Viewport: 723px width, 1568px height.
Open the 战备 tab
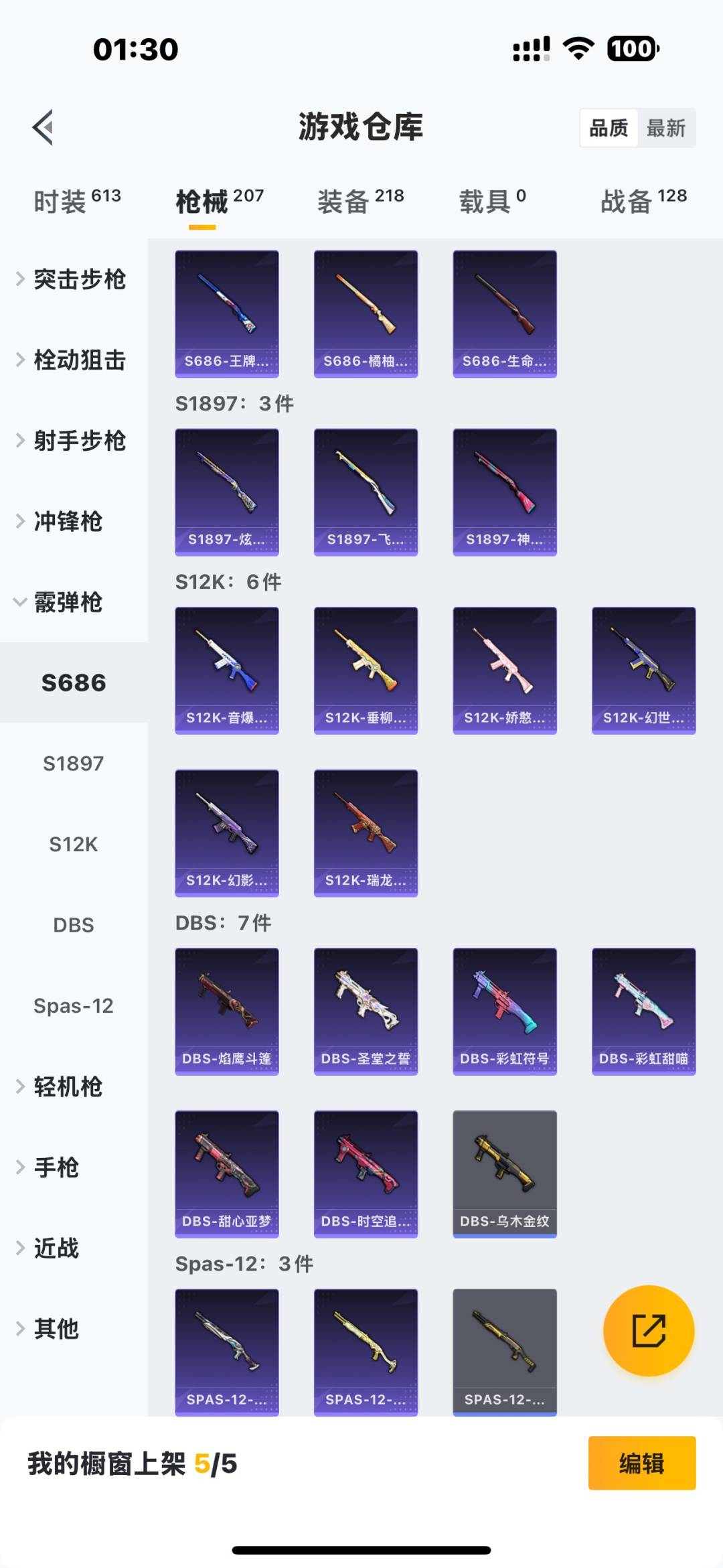[x=643, y=201]
